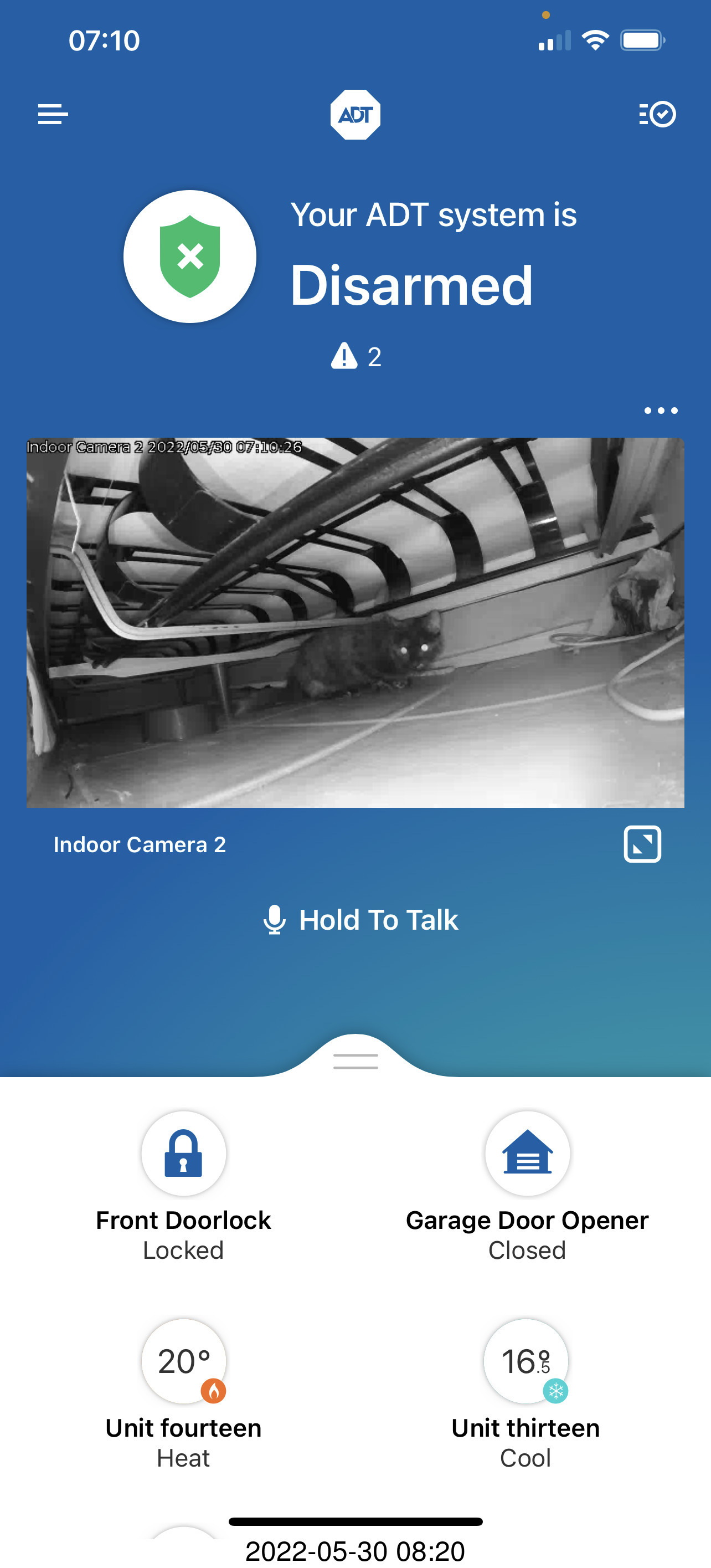Tap Hold To Talk microphone button
This screenshot has height=1568, width=711.
[360, 919]
